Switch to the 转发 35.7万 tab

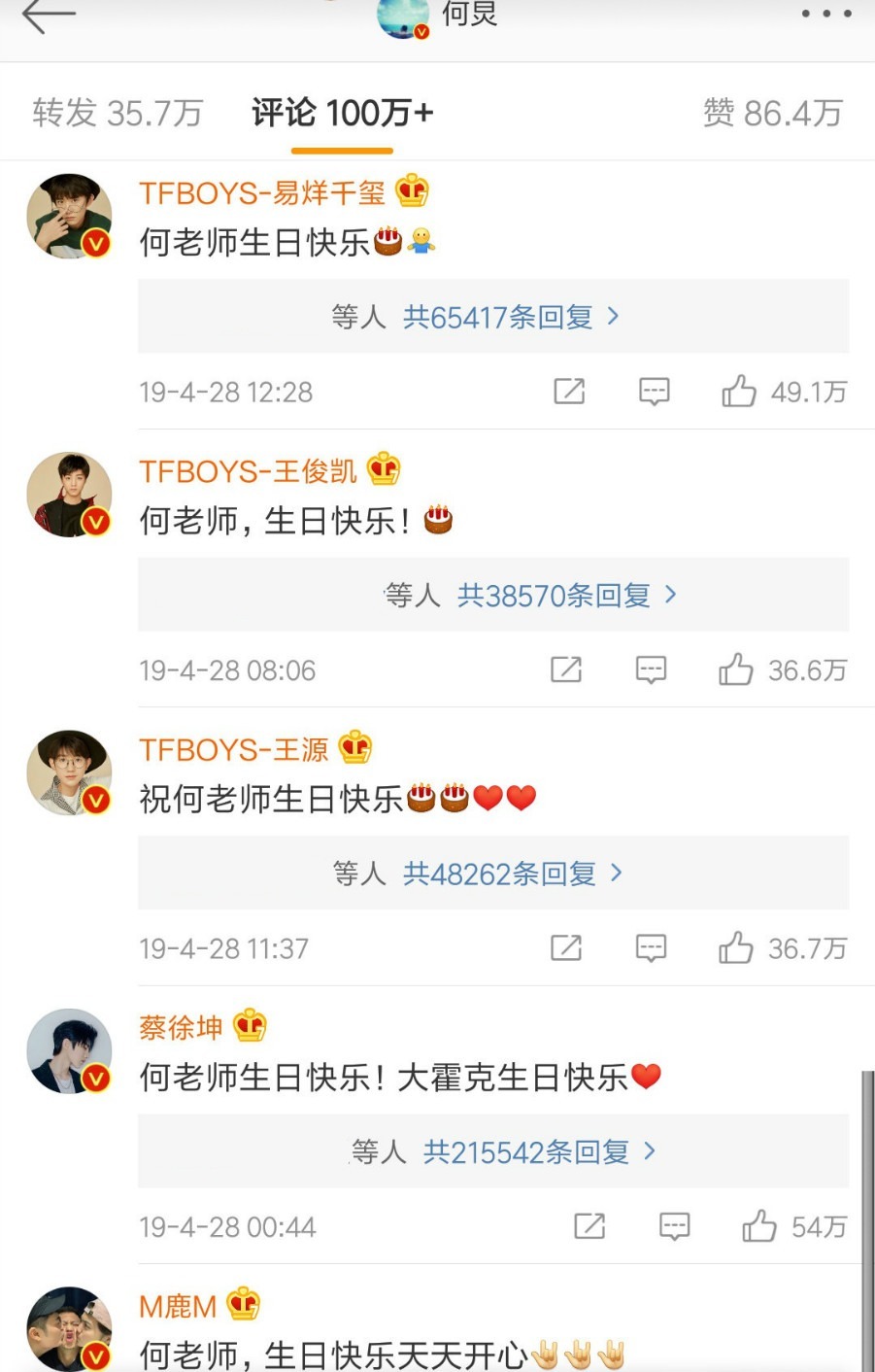tap(118, 113)
